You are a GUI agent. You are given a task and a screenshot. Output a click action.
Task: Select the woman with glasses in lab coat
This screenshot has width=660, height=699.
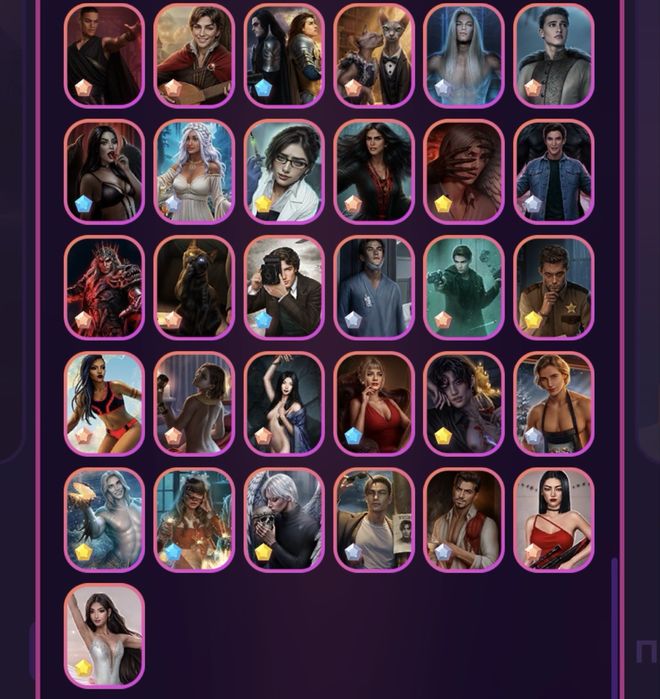(284, 171)
